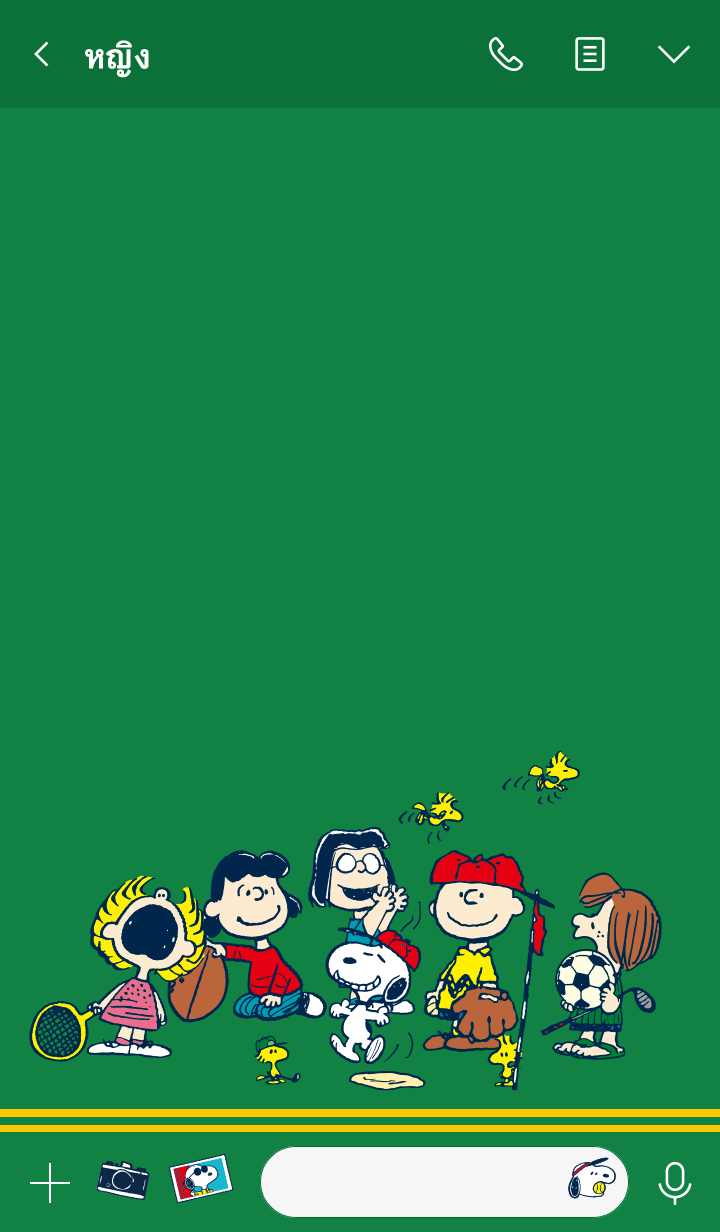Go back from the chat with หญิง

41,54
